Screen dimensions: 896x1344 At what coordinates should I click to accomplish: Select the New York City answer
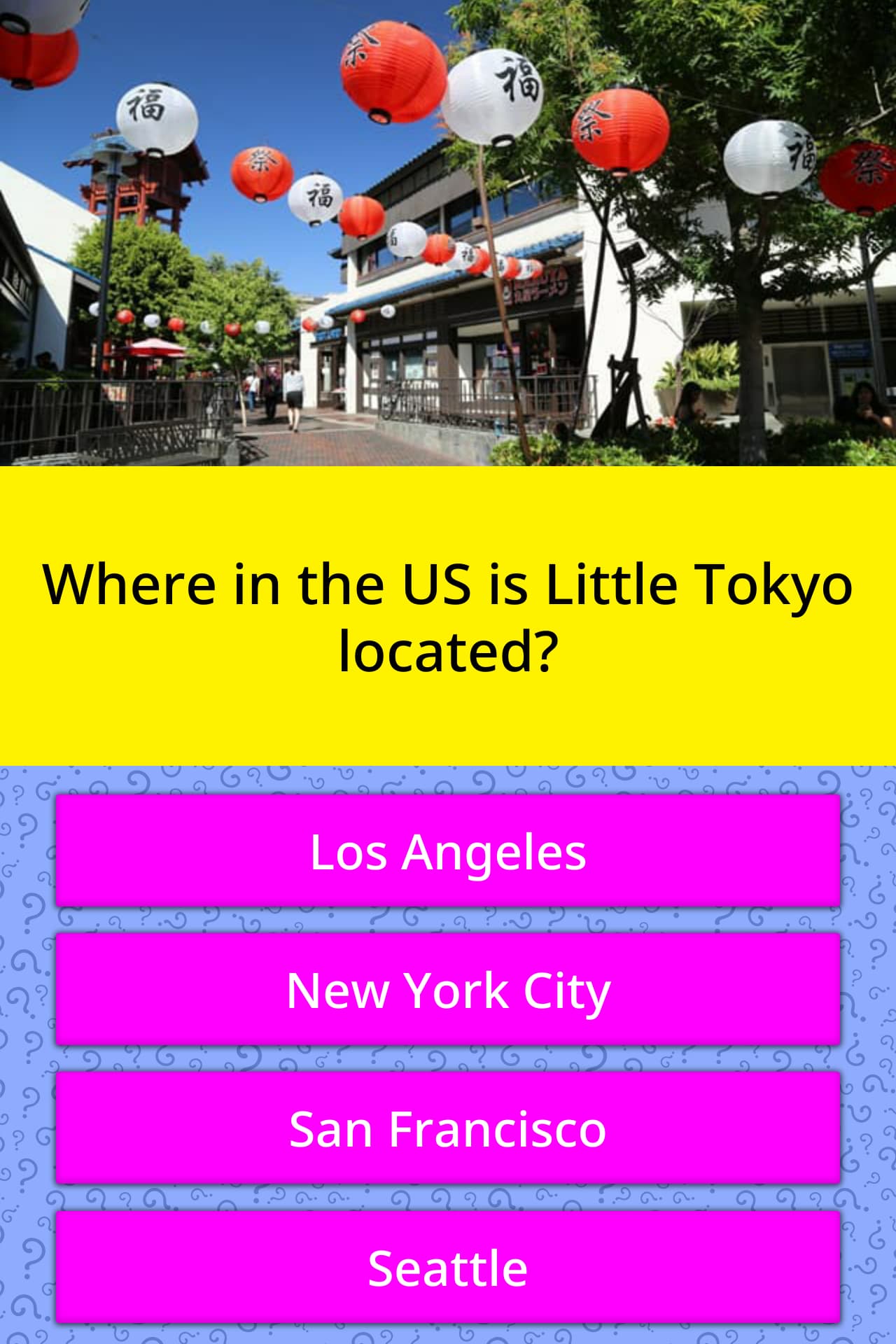click(x=448, y=989)
